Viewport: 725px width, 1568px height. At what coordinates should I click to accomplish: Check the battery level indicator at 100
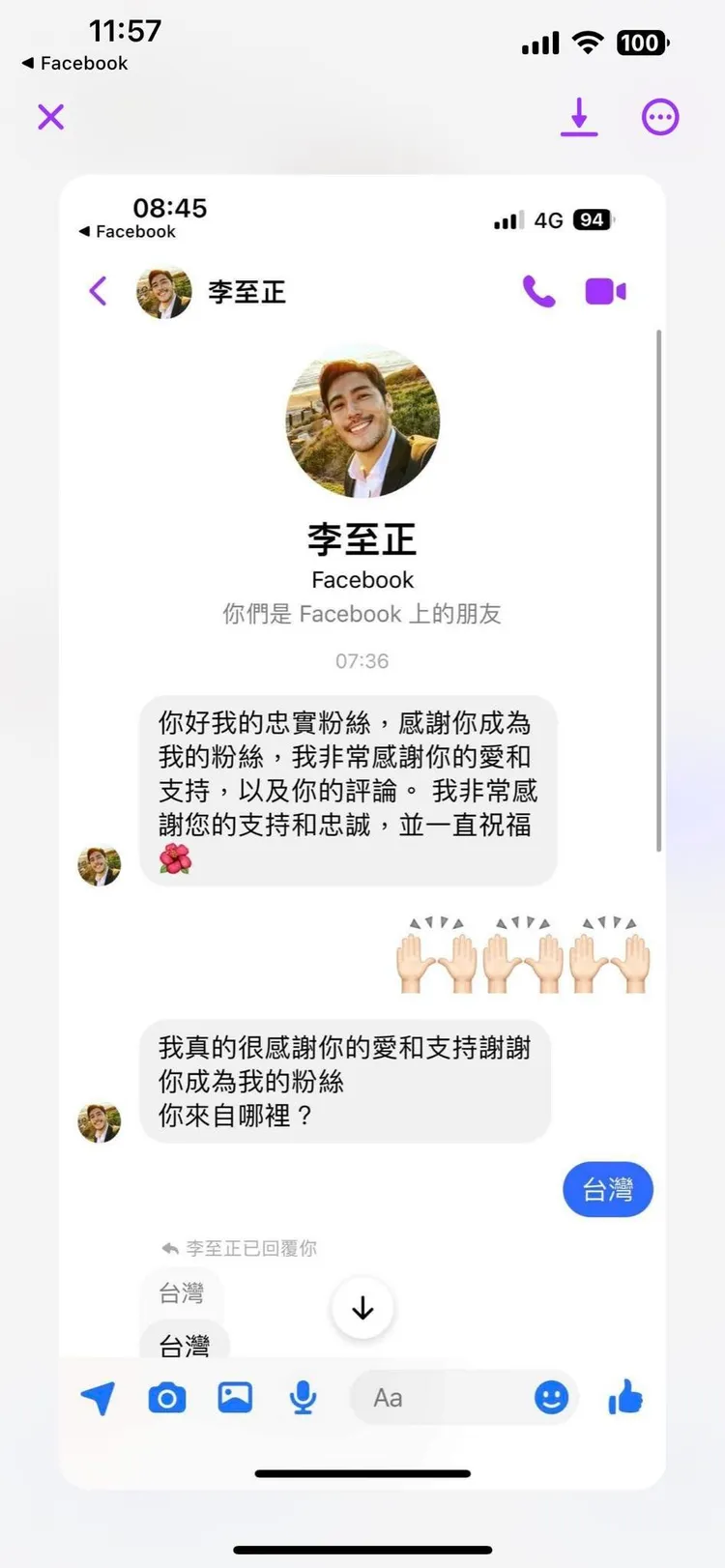pyautogui.click(x=638, y=43)
